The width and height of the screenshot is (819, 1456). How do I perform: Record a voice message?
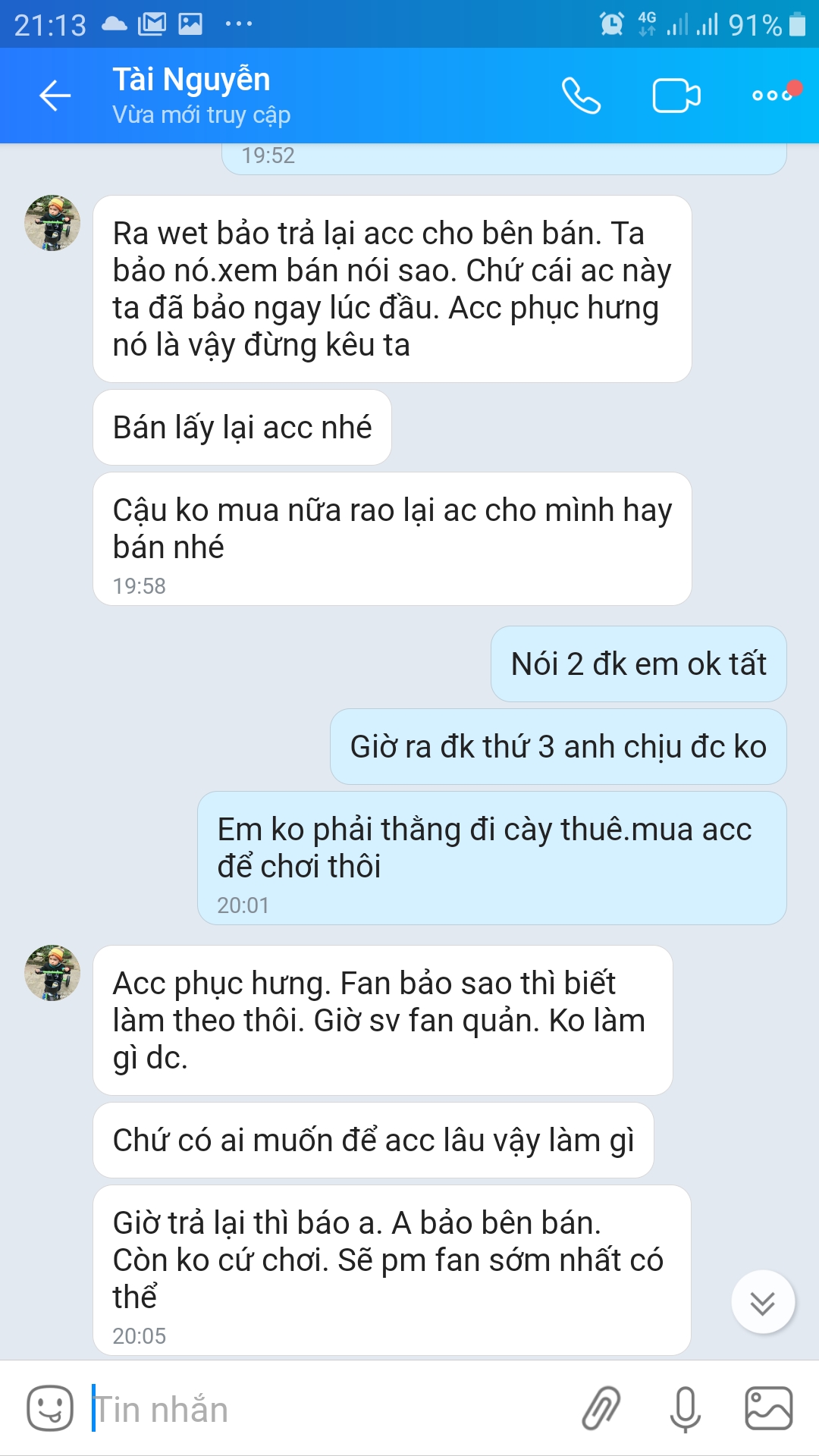click(x=685, y=1409)
